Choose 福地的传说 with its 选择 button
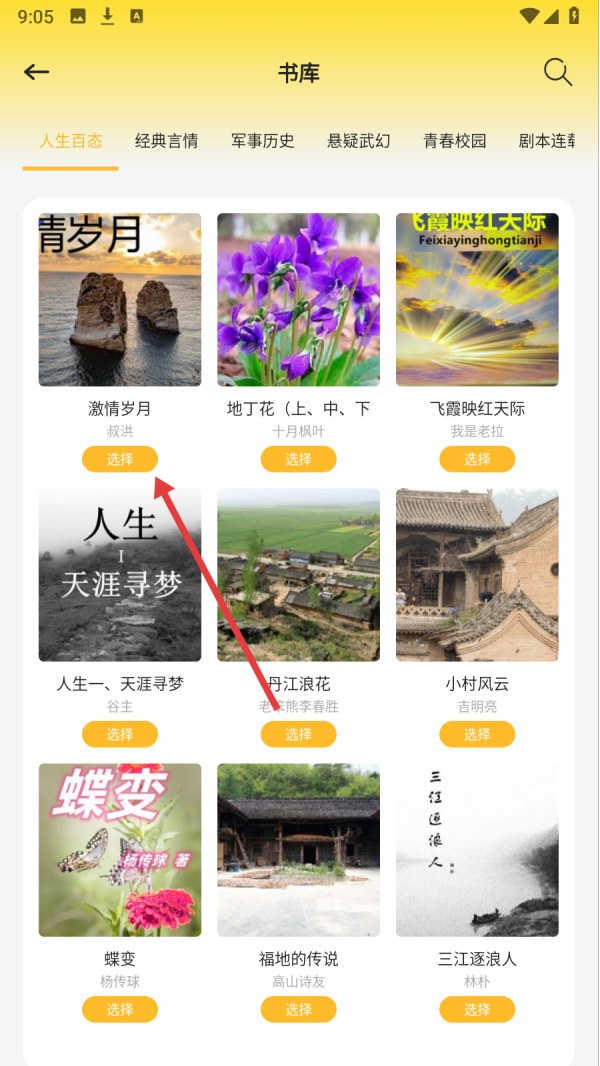The image size is (600, 1066). (298, 1009)
